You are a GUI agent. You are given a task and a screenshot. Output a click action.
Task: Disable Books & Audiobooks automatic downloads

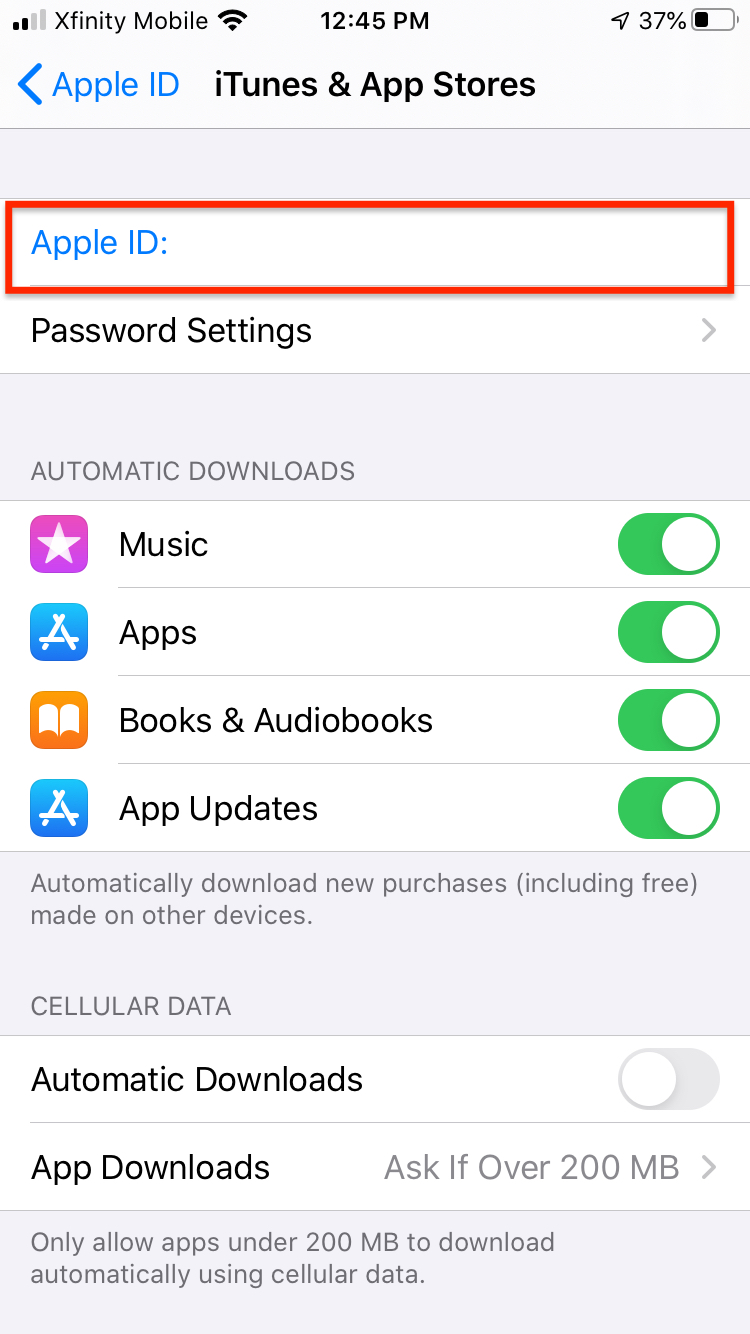click(x=668, y=720)
